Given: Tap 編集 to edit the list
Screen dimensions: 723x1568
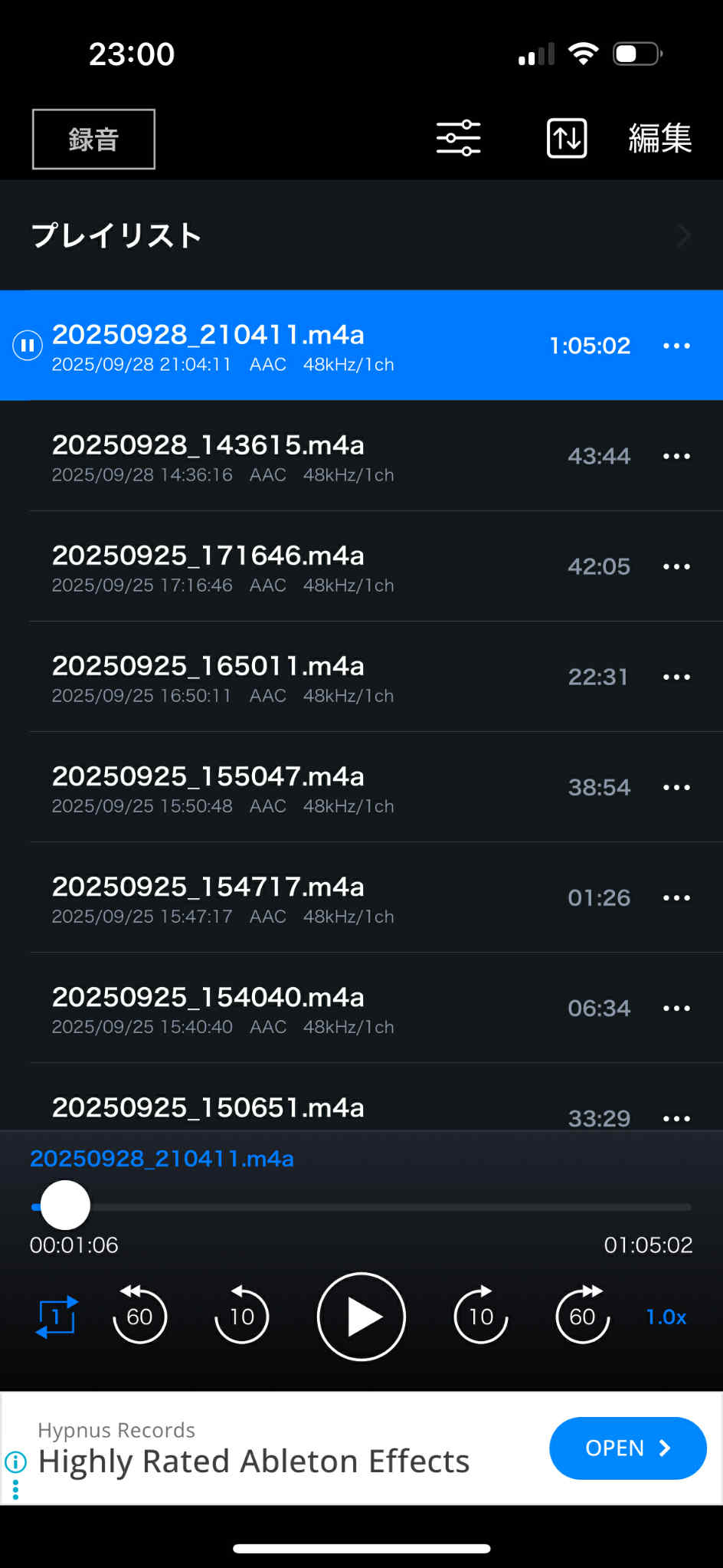Looking at the screenshot, I should [x=659, y=139].
